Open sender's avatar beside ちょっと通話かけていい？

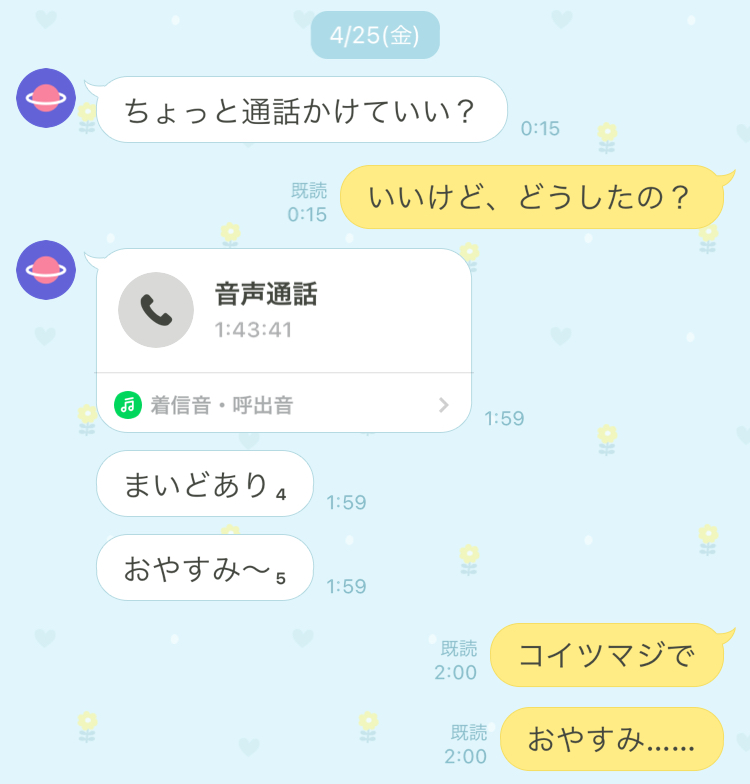click(x=46, y=98)
